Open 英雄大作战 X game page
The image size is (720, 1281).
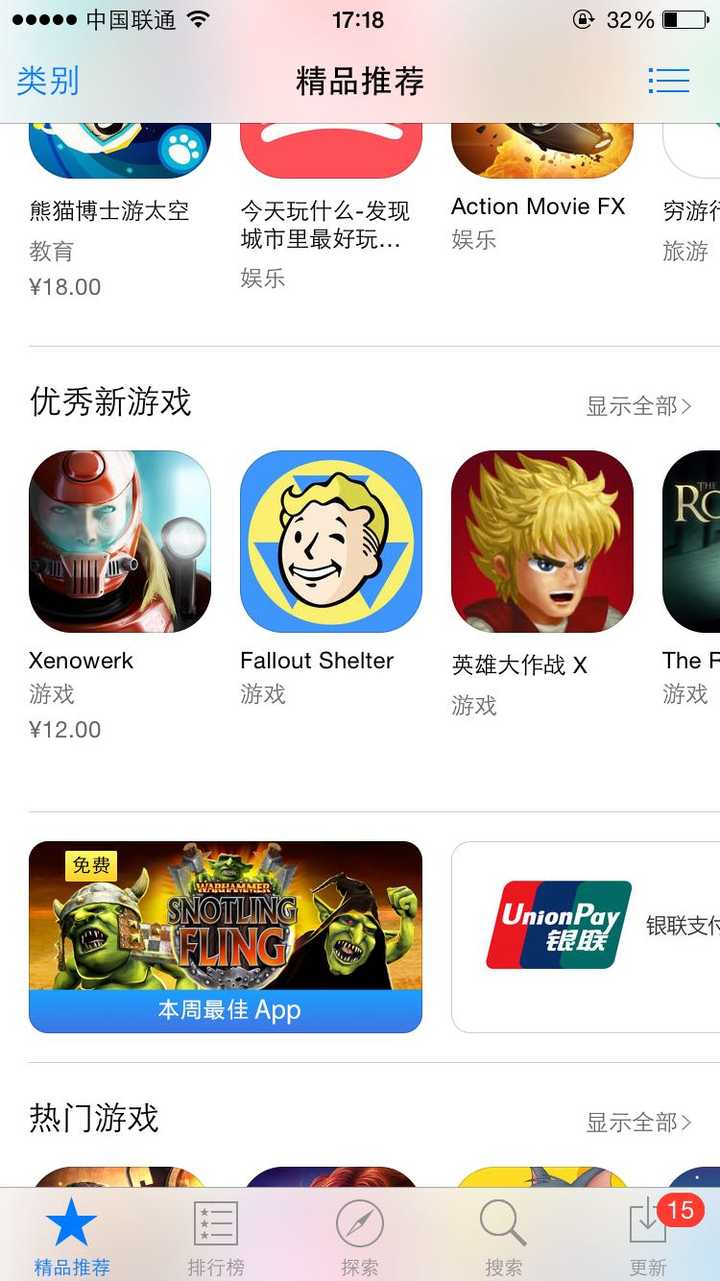tap(541, 541)
